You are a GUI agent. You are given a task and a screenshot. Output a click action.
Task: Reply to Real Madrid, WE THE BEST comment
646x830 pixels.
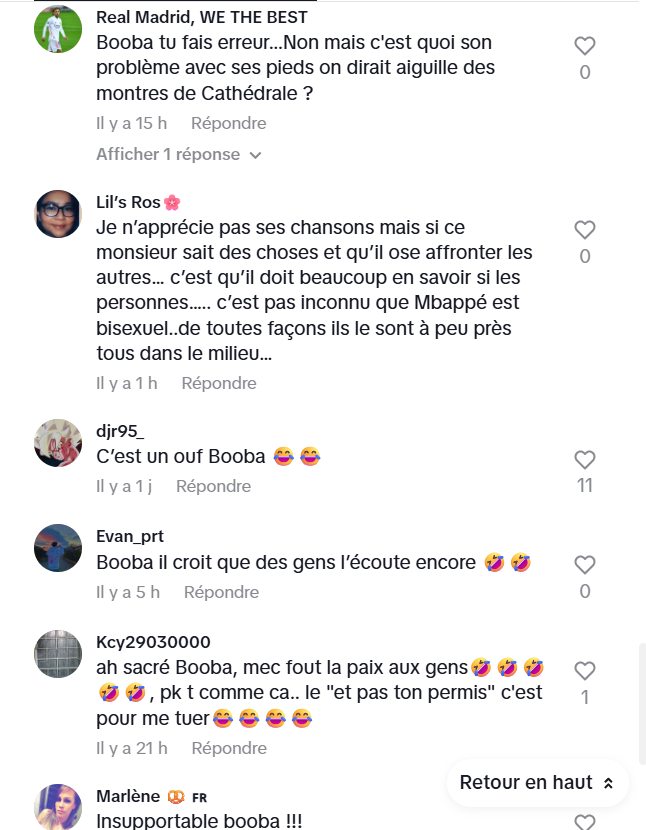click(228, 123)
